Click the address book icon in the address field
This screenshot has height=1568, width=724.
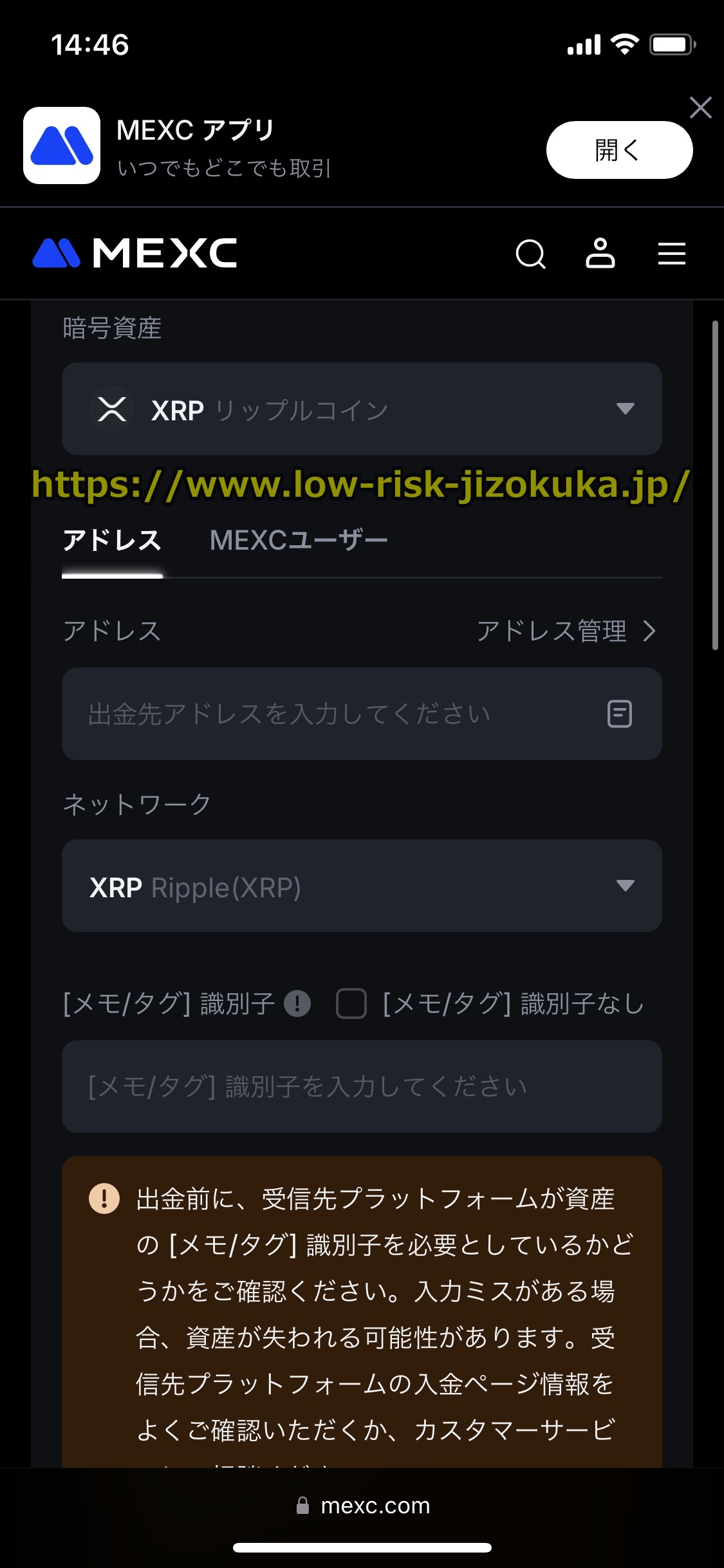tap(618, 713)
